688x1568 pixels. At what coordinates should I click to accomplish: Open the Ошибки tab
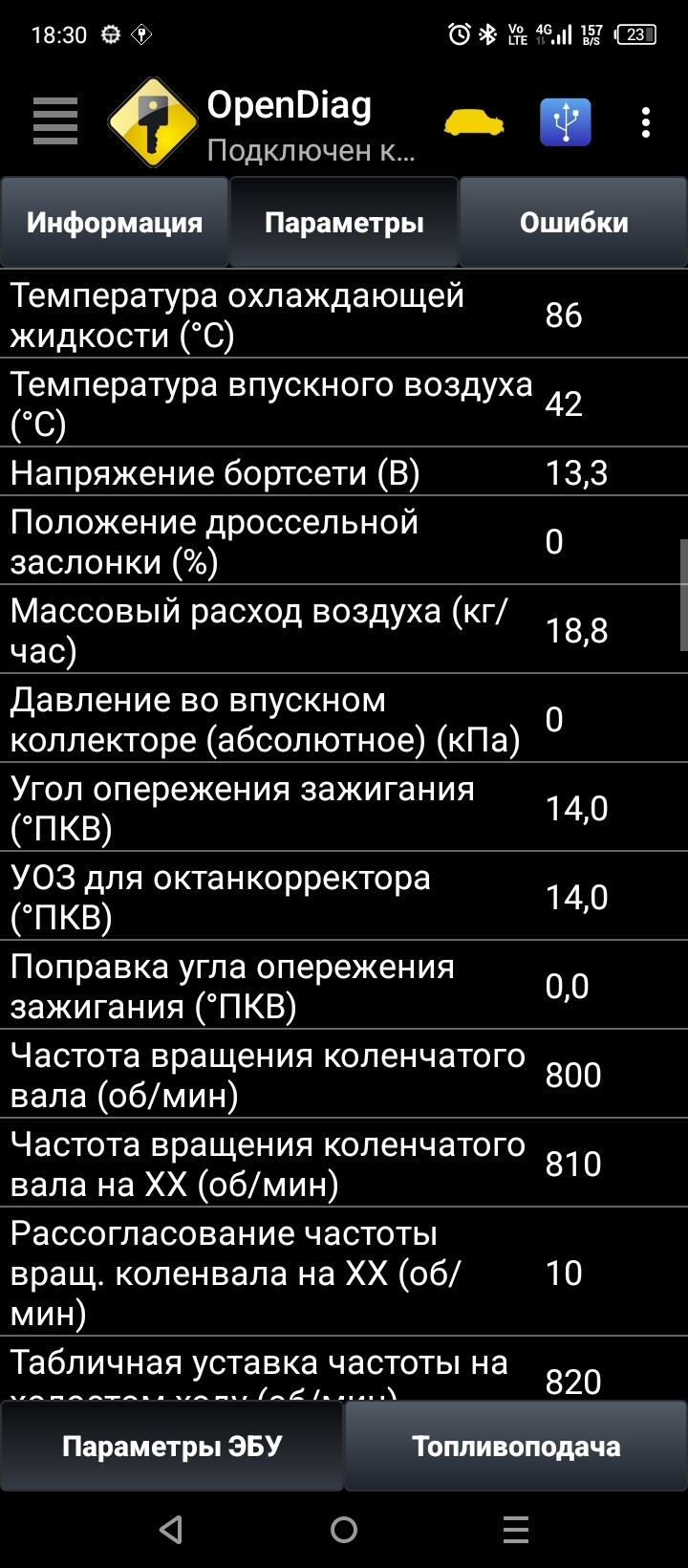[573, 223]
